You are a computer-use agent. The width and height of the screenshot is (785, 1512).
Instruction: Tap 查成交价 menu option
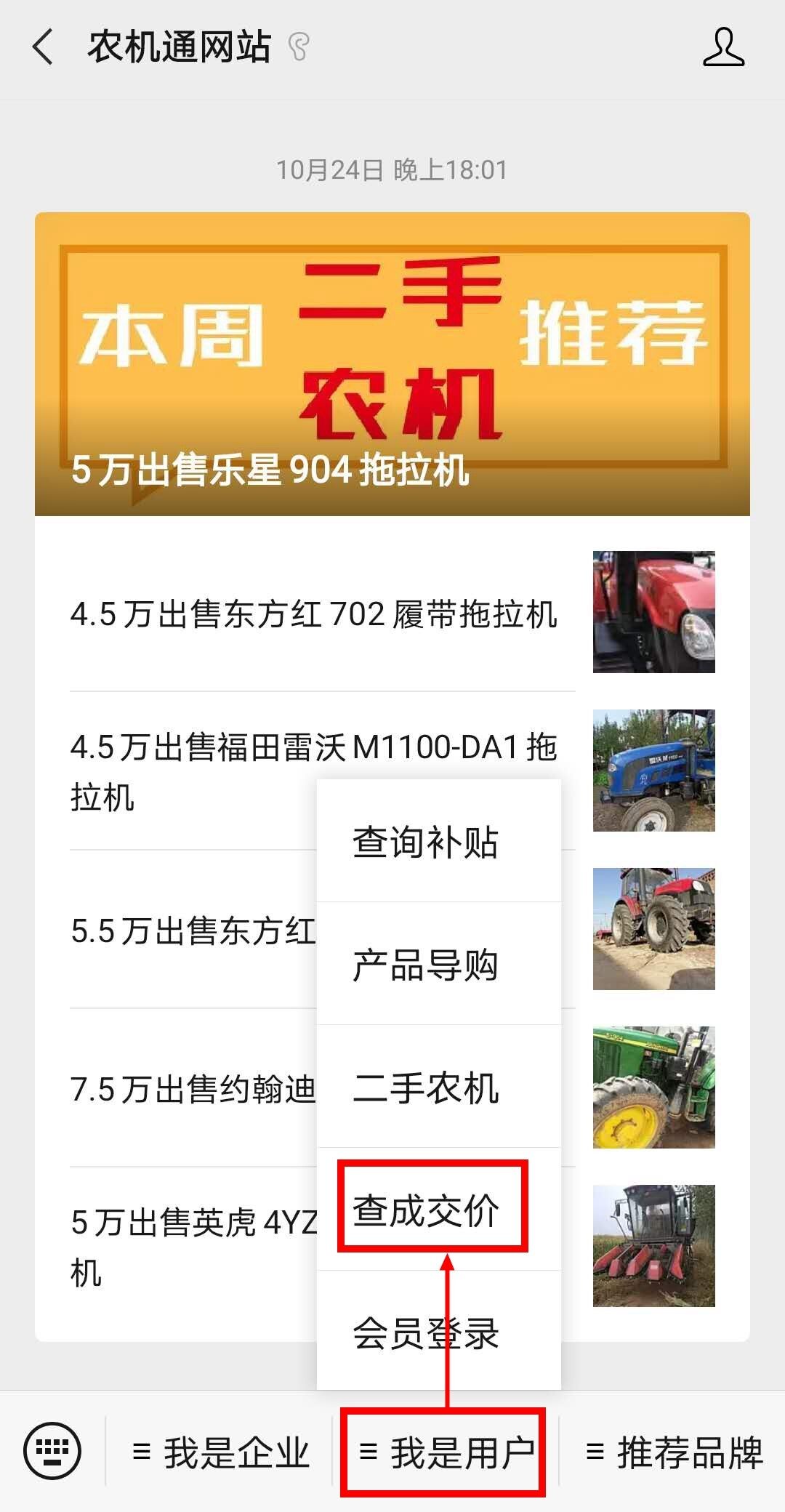point(426,1210)
